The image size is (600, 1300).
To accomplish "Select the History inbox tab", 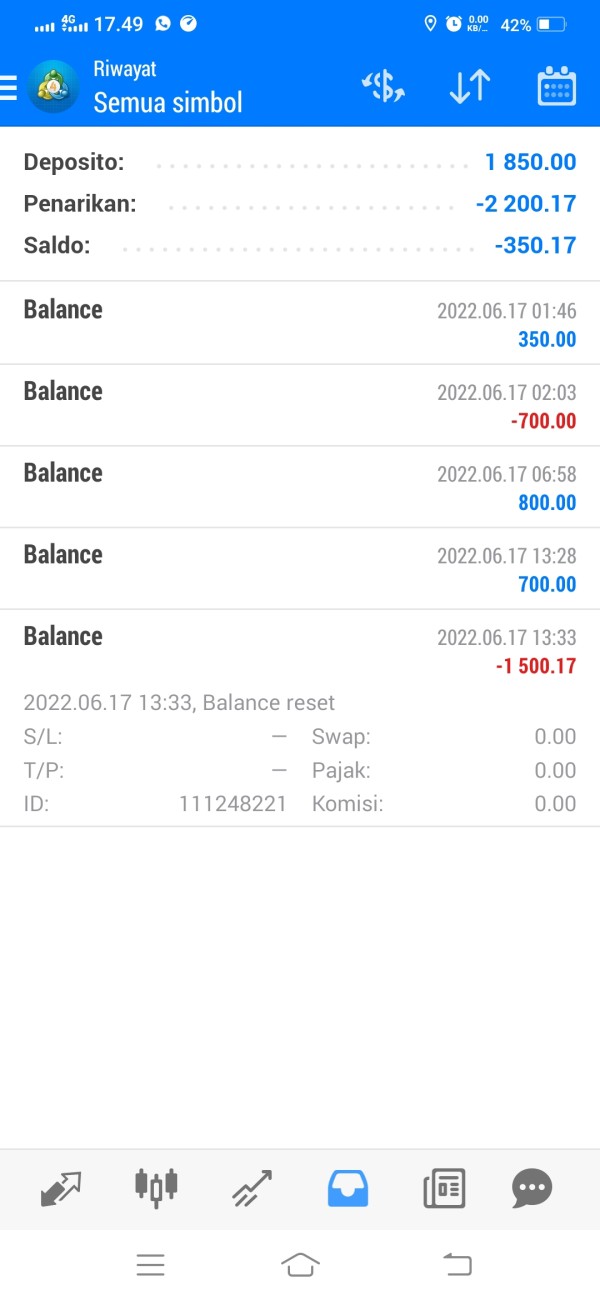I will [348, 1188].
